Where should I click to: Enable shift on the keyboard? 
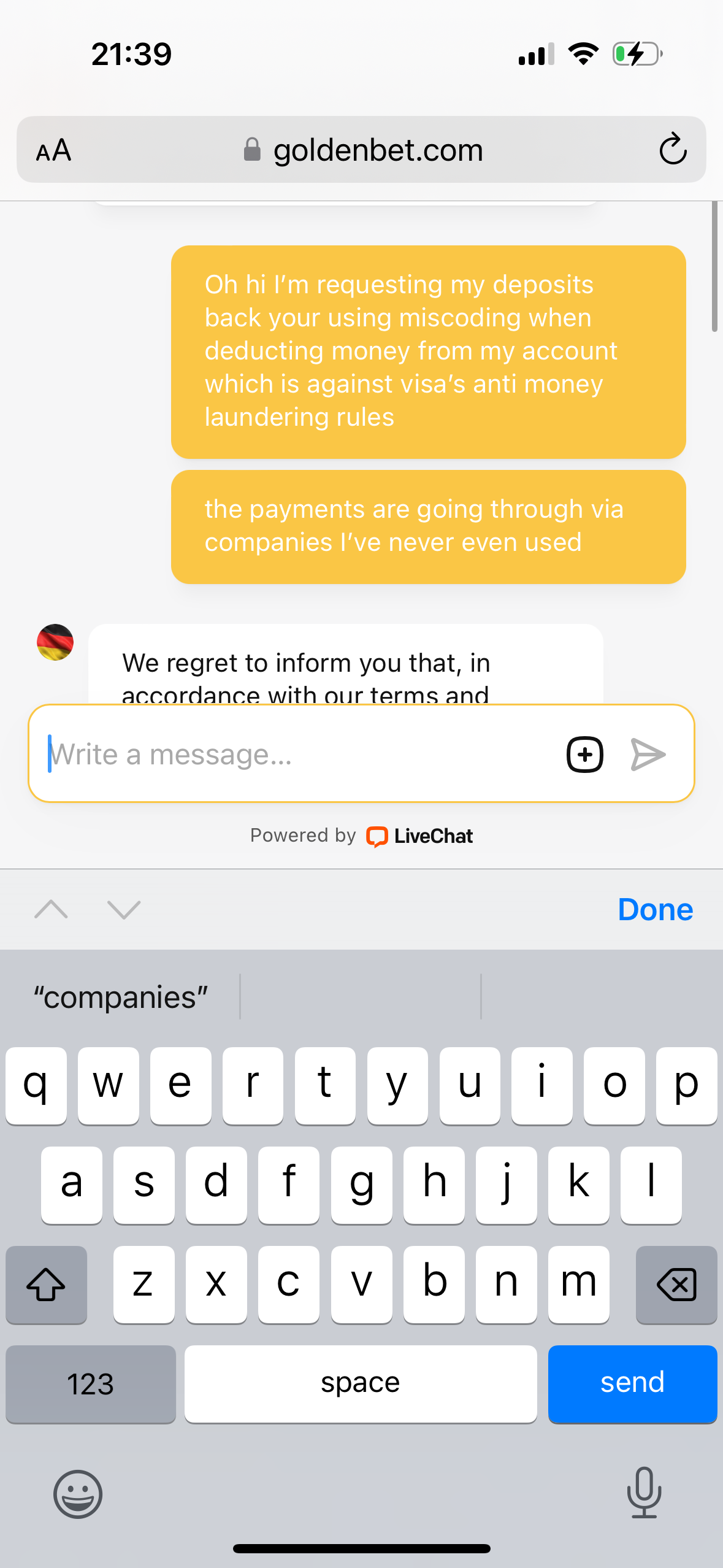(46, 1284)
